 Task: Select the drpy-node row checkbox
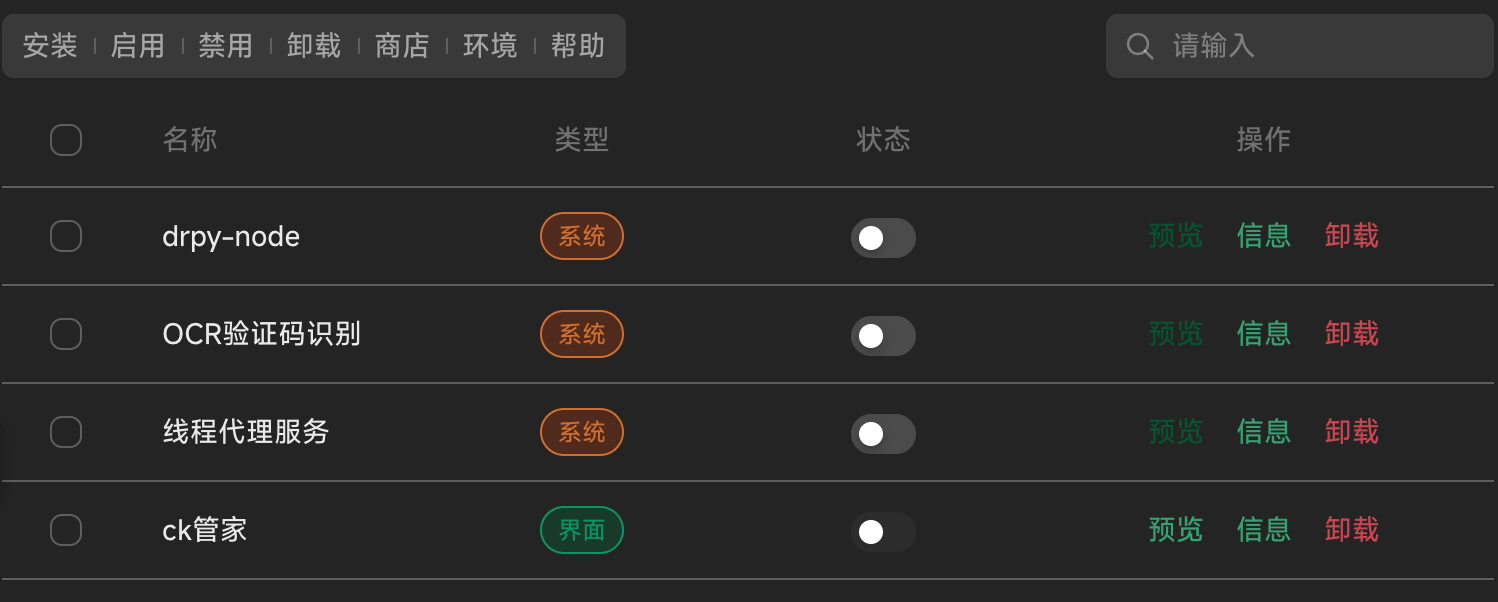click(x=66, y=237)
